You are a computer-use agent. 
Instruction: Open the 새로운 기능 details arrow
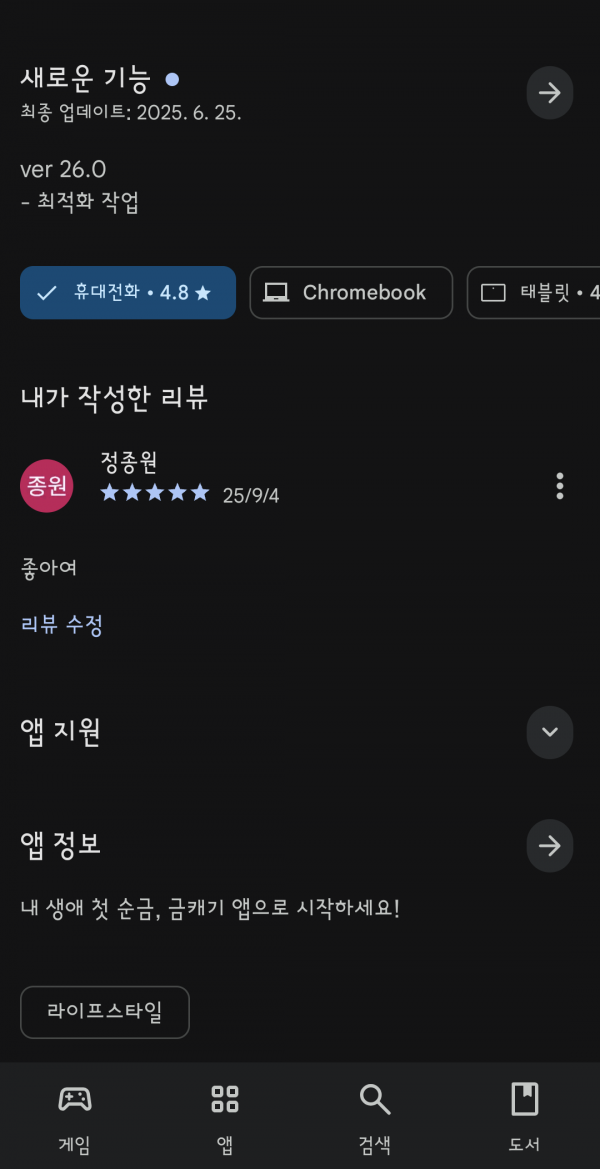pos(549,93)
